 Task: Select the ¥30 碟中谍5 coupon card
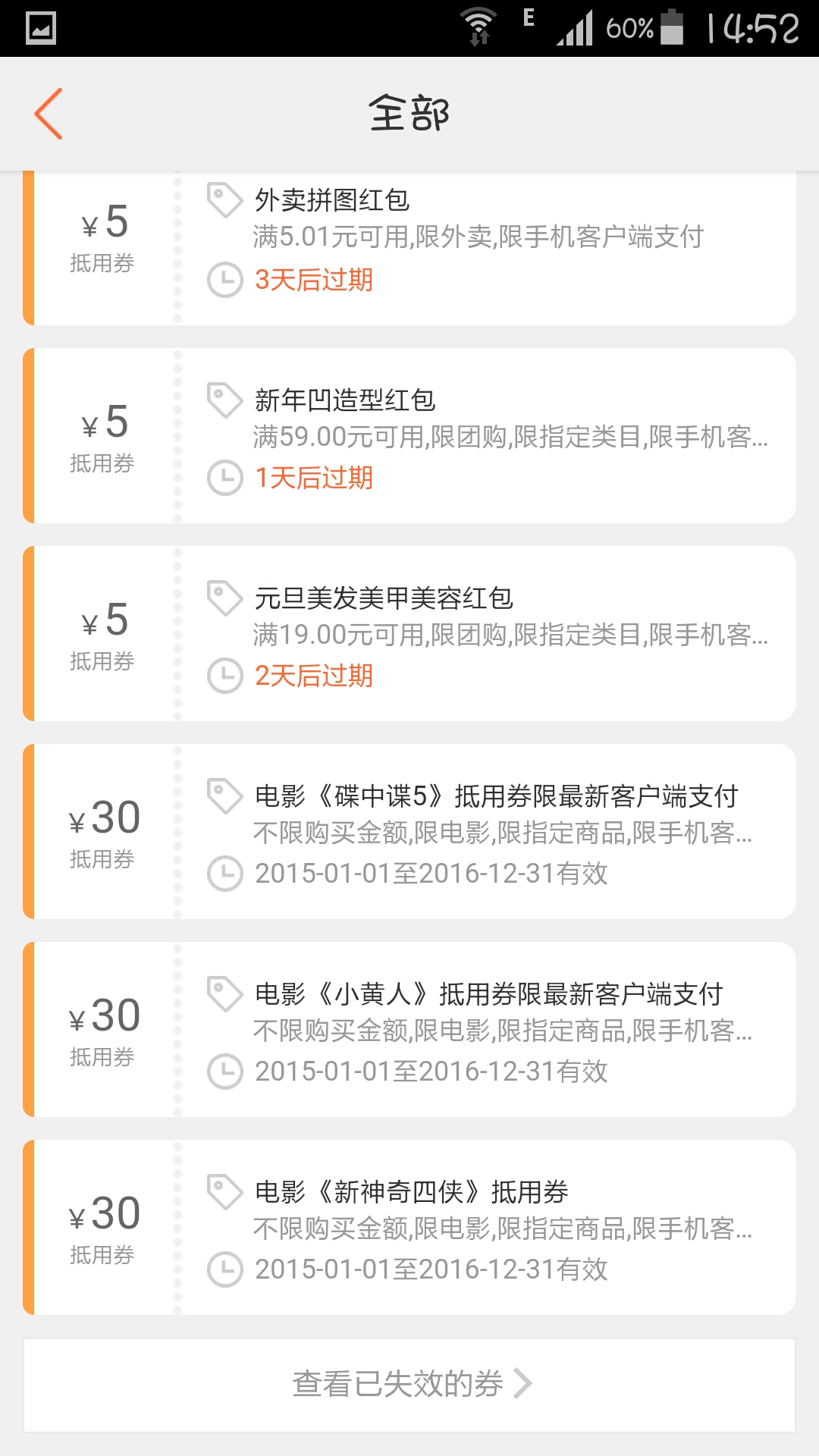click(x=409, y=830)
